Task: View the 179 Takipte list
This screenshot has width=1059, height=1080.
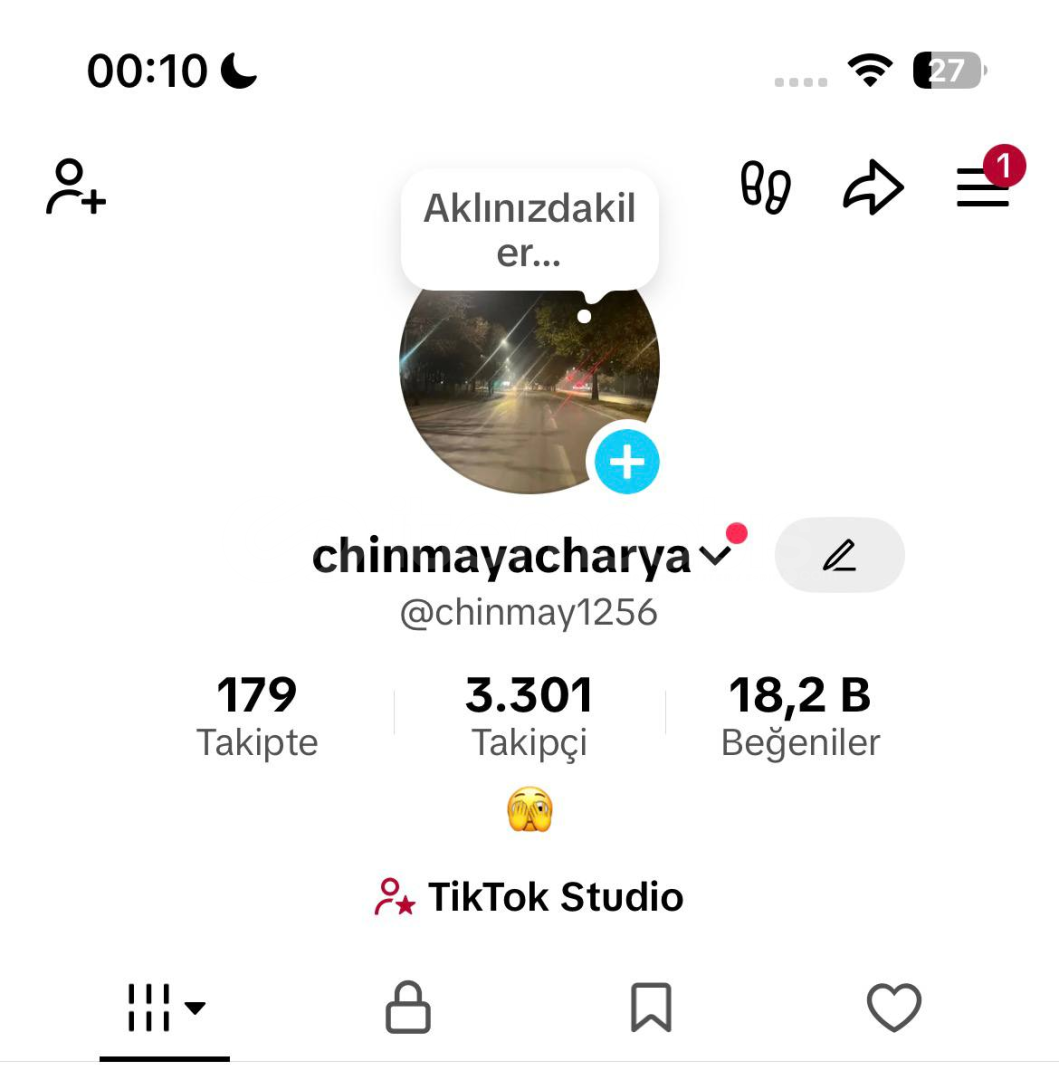Action: point(257,716)
